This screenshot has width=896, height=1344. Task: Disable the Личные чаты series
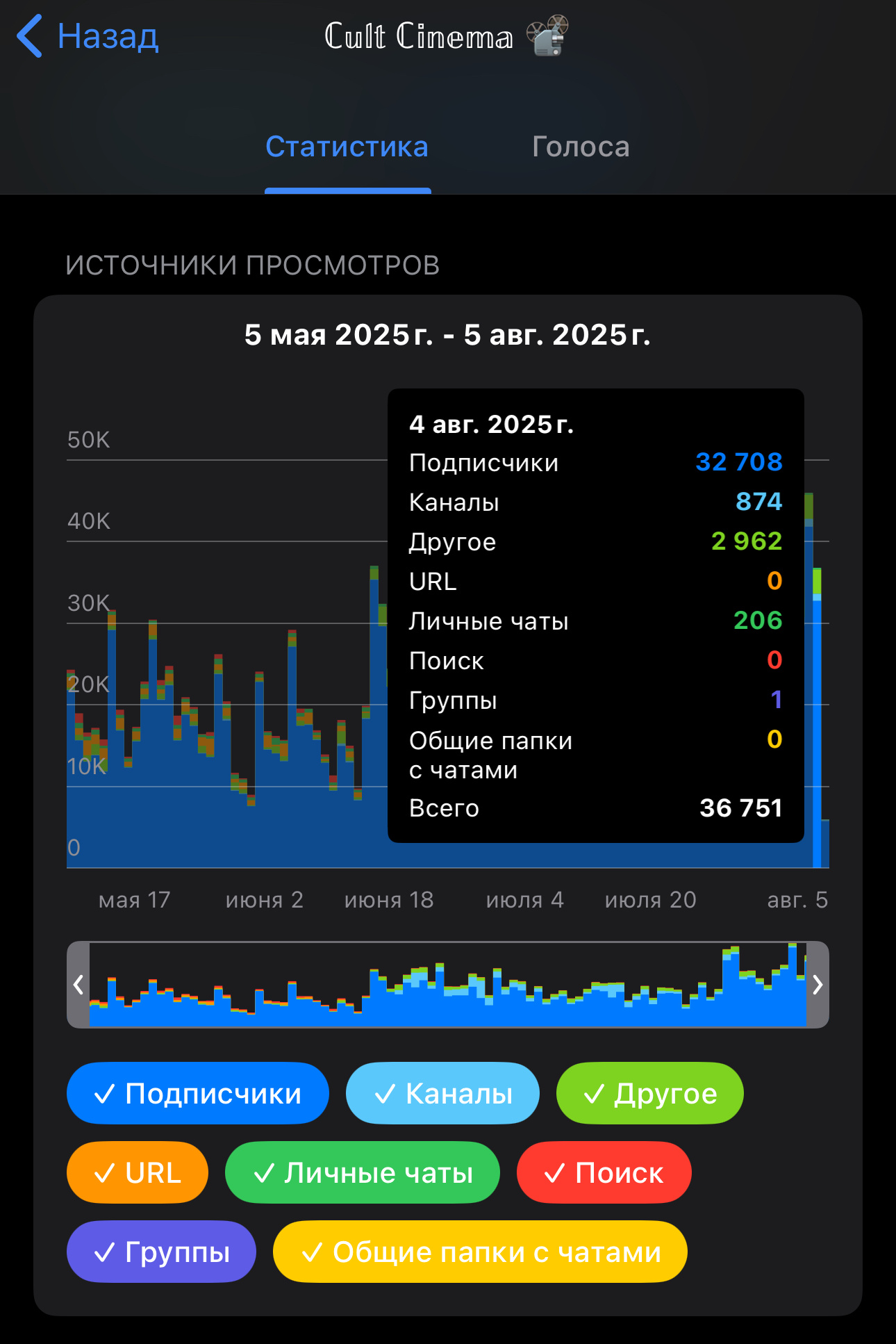point(362,1172)
